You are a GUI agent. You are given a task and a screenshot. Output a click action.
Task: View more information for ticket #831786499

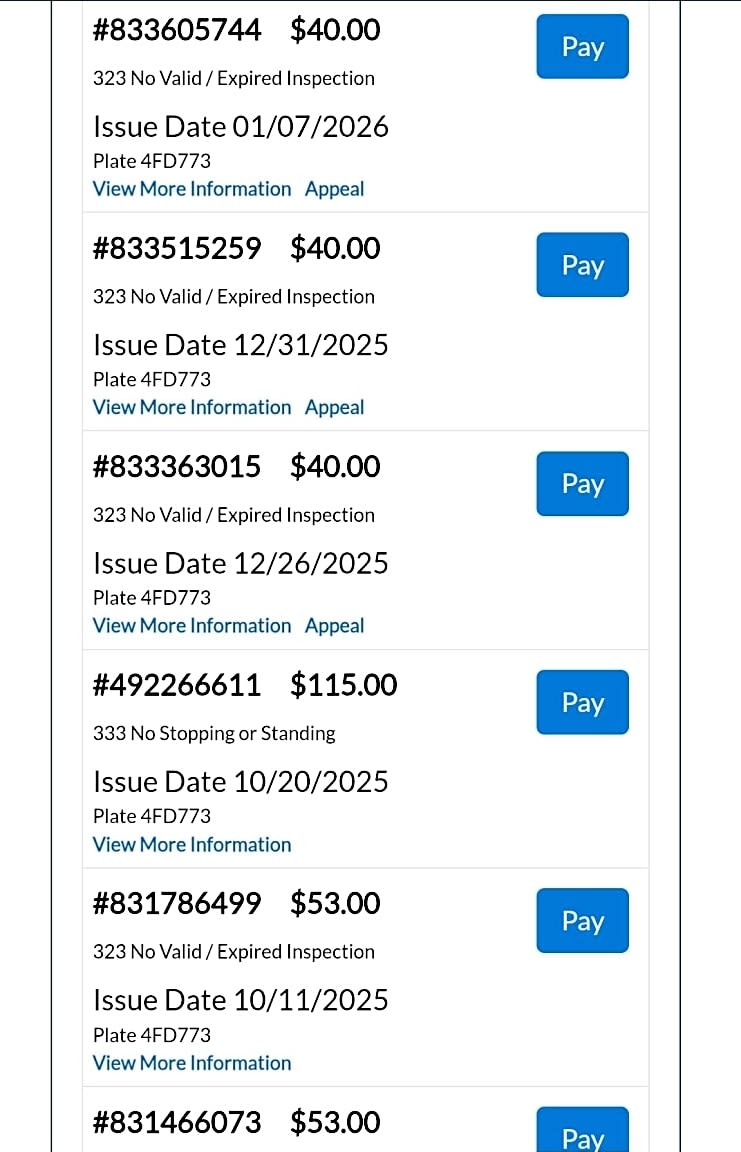192,1063
